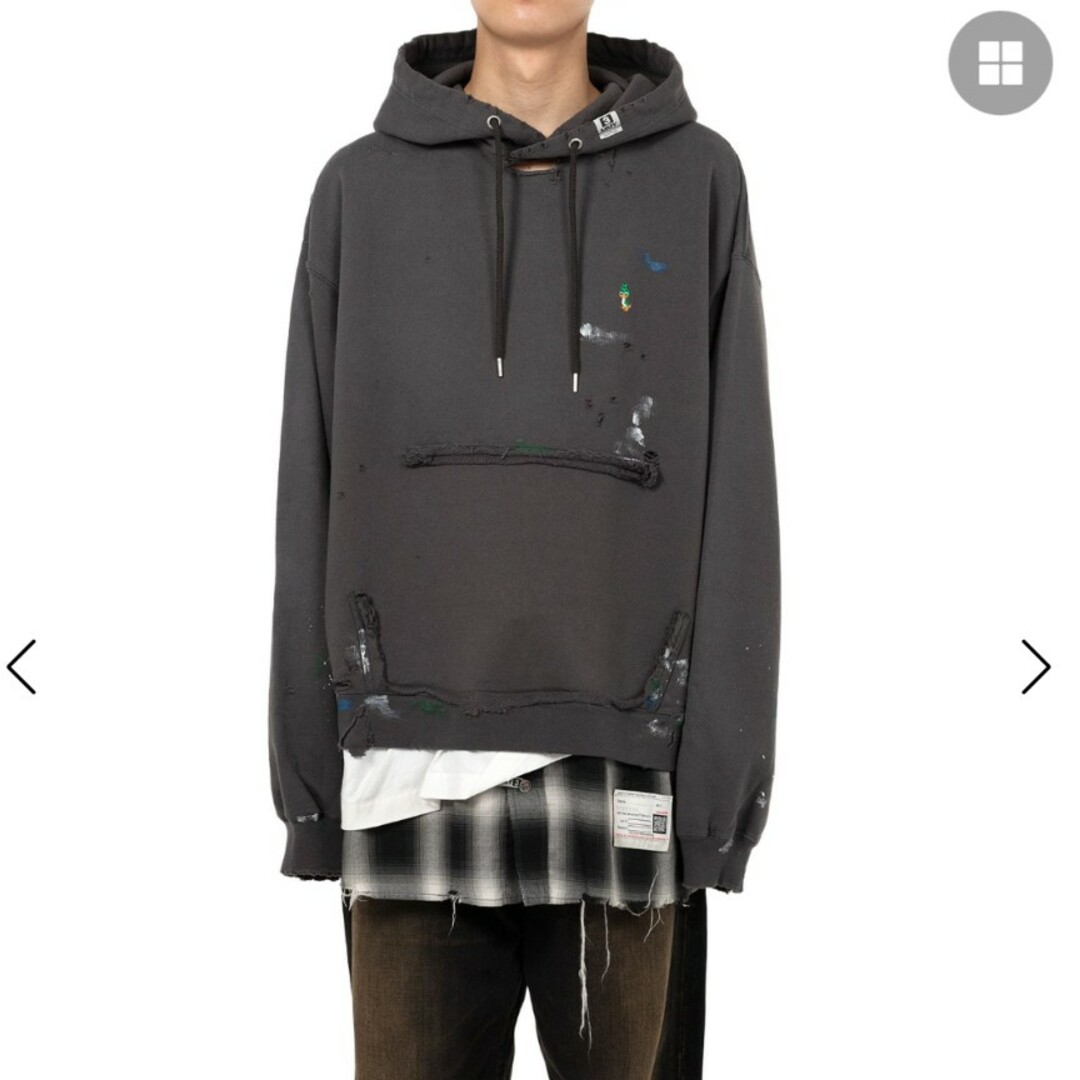Open the image grid view
1080x1080 pixels.
point(1000,62)
